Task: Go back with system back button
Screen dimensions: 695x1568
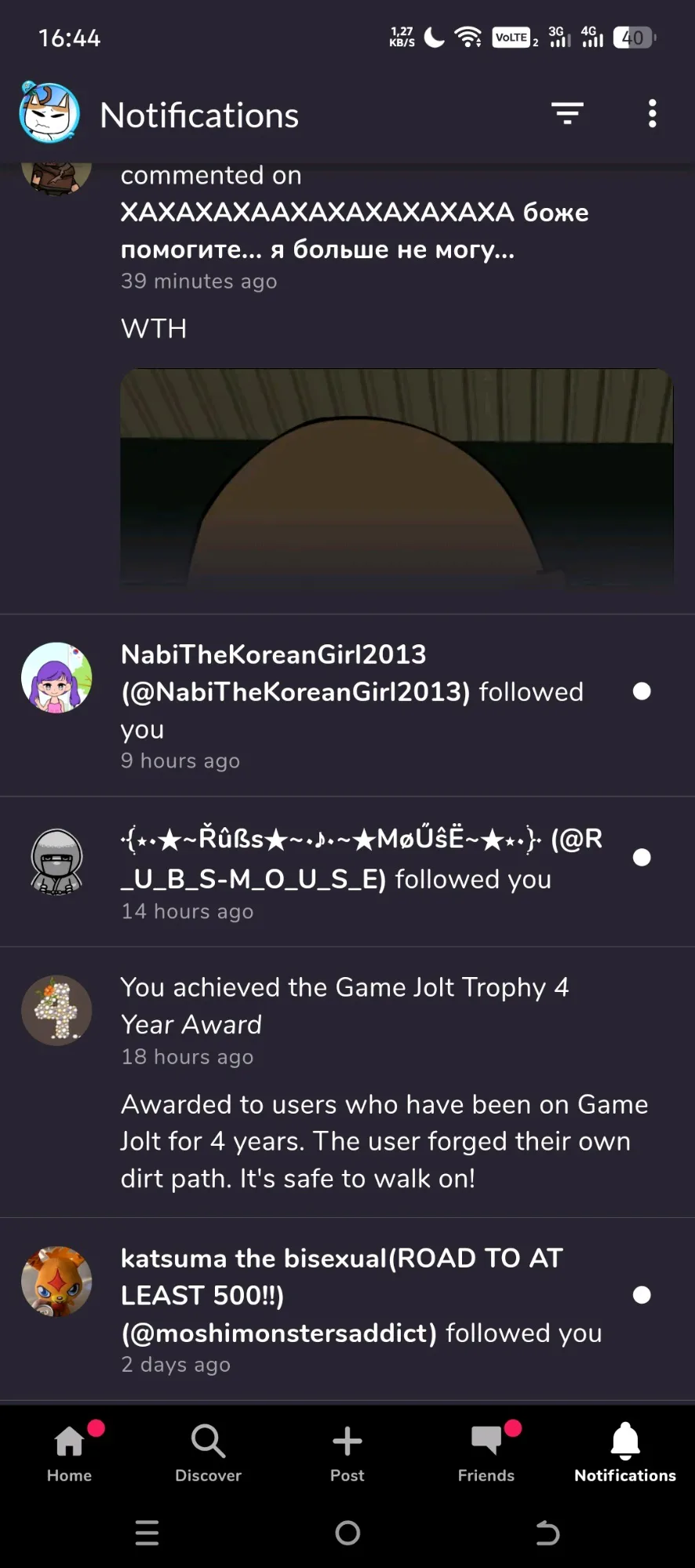Action: (x=548, y=1533)
